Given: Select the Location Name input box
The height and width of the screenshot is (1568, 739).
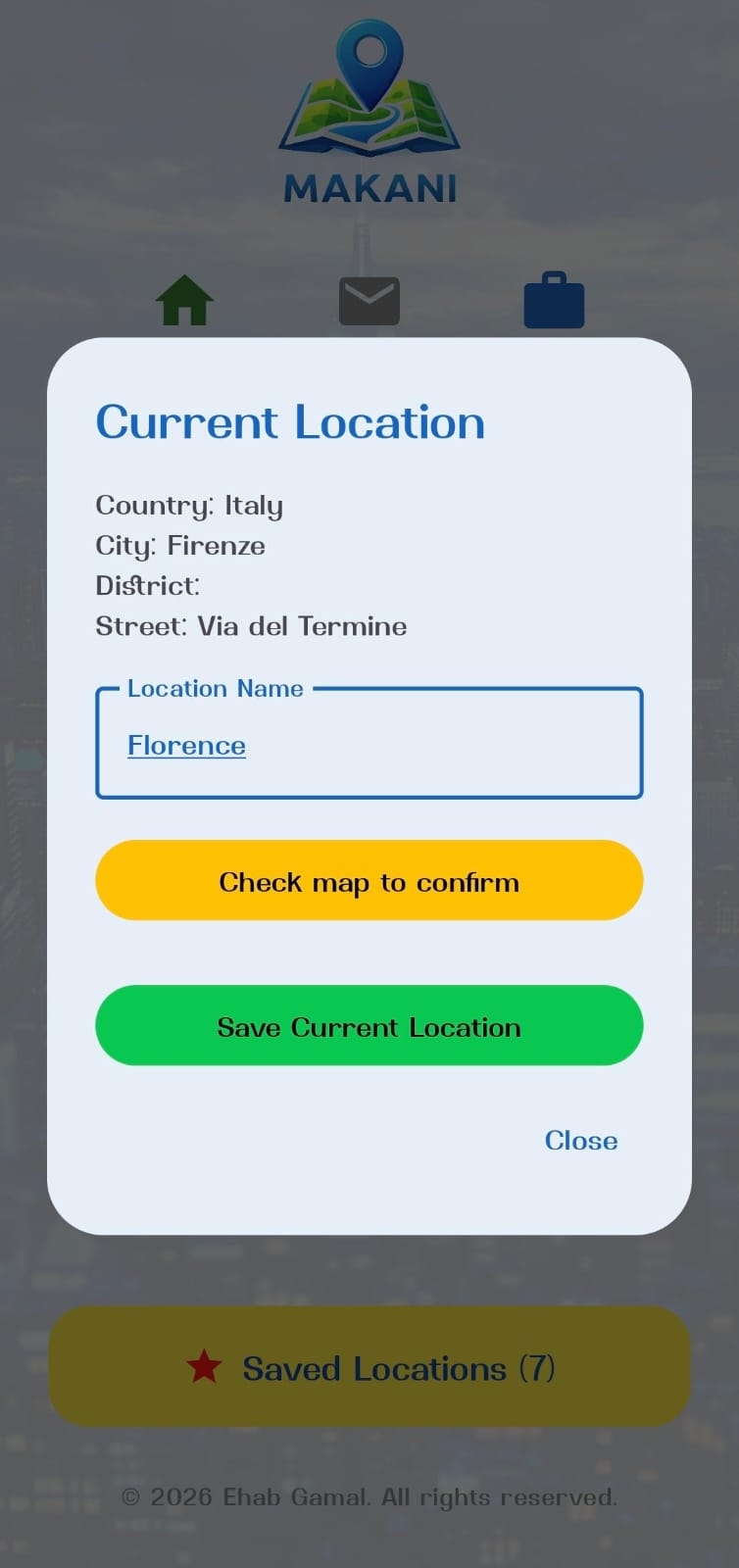Looking at the screenshot, I should click(369, 742).
